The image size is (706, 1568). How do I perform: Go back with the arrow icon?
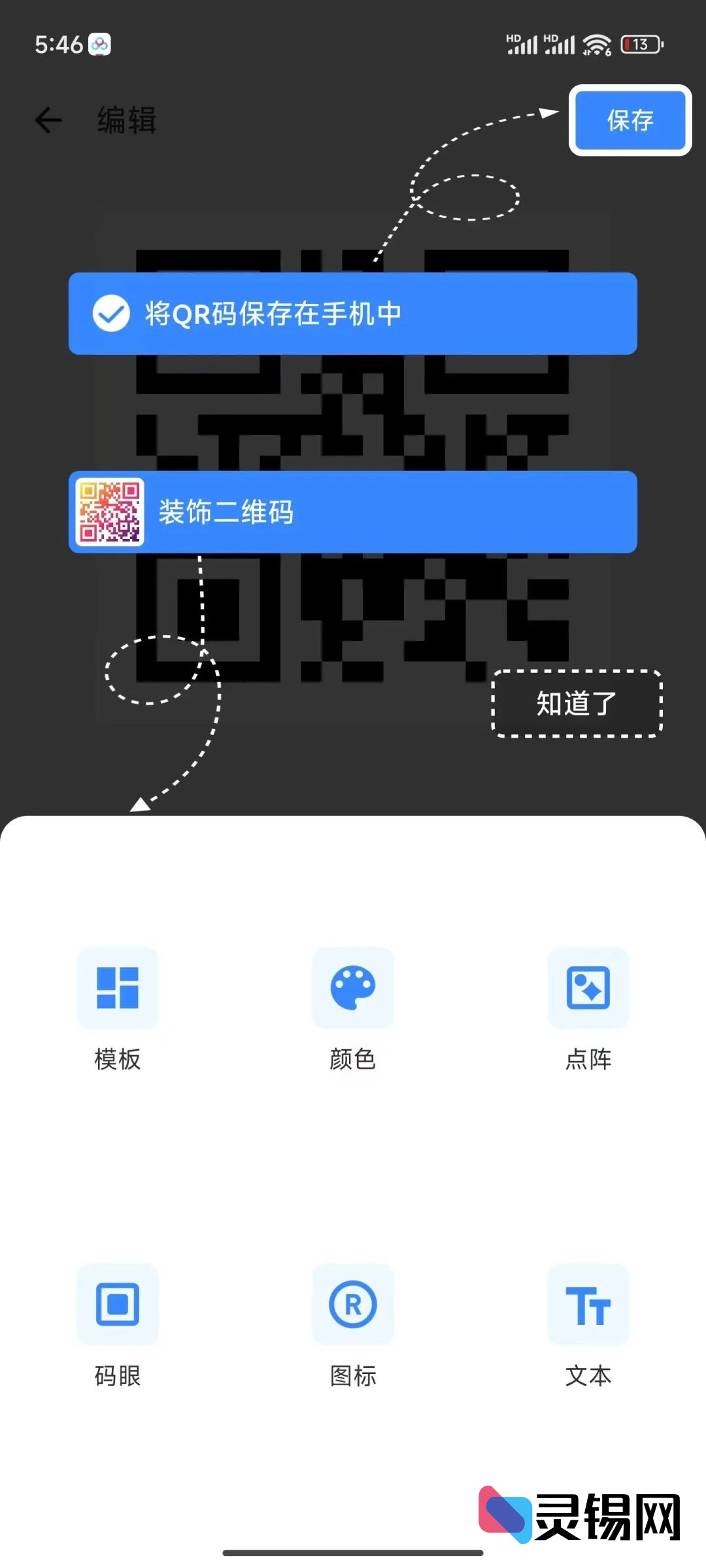point(48,120)
